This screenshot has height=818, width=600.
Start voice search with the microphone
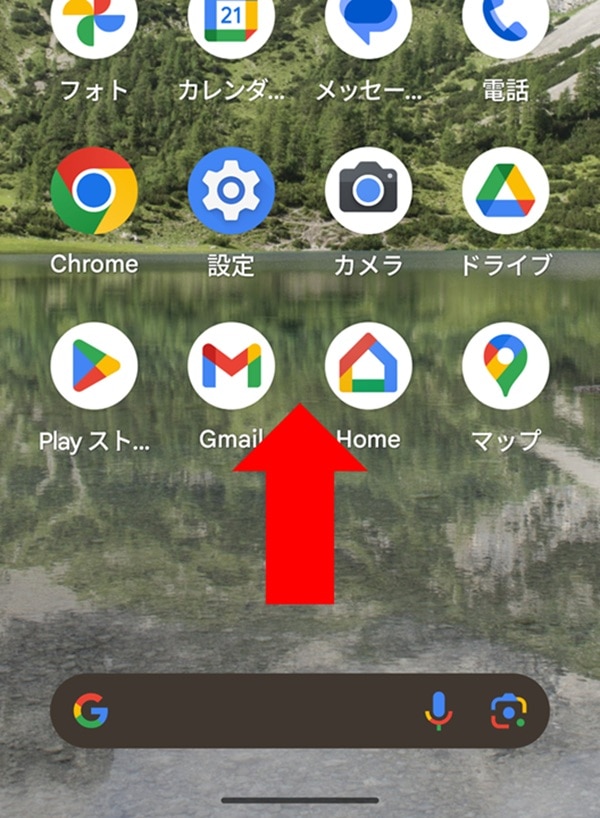[438, 711]
